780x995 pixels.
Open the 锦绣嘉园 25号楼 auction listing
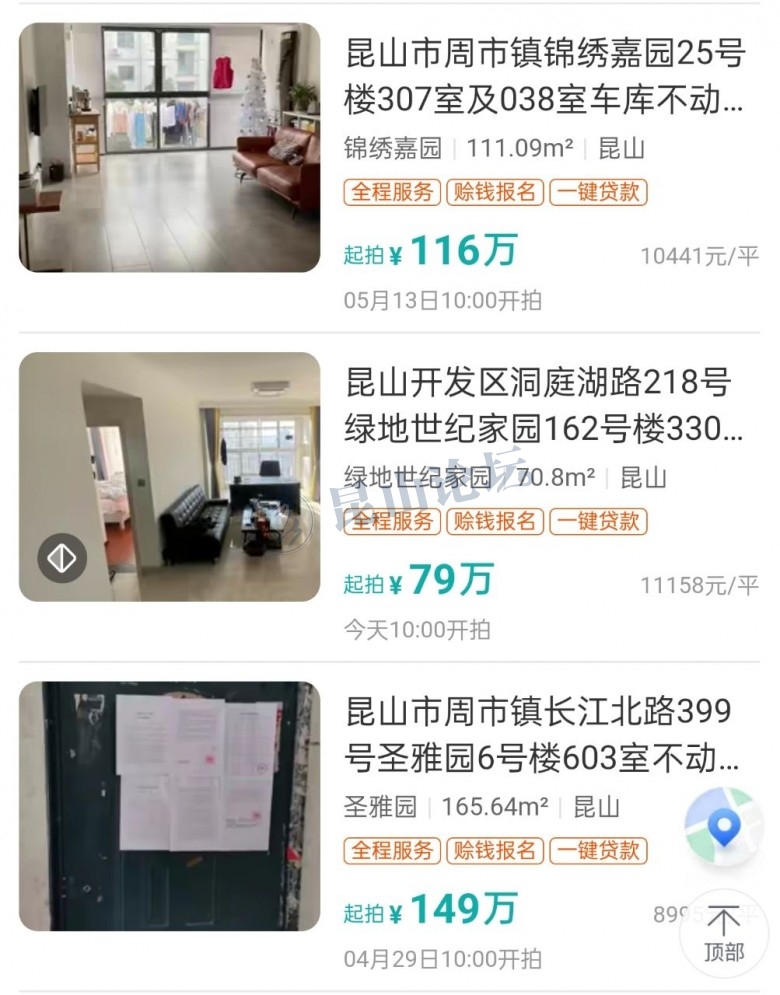point(545,76)
